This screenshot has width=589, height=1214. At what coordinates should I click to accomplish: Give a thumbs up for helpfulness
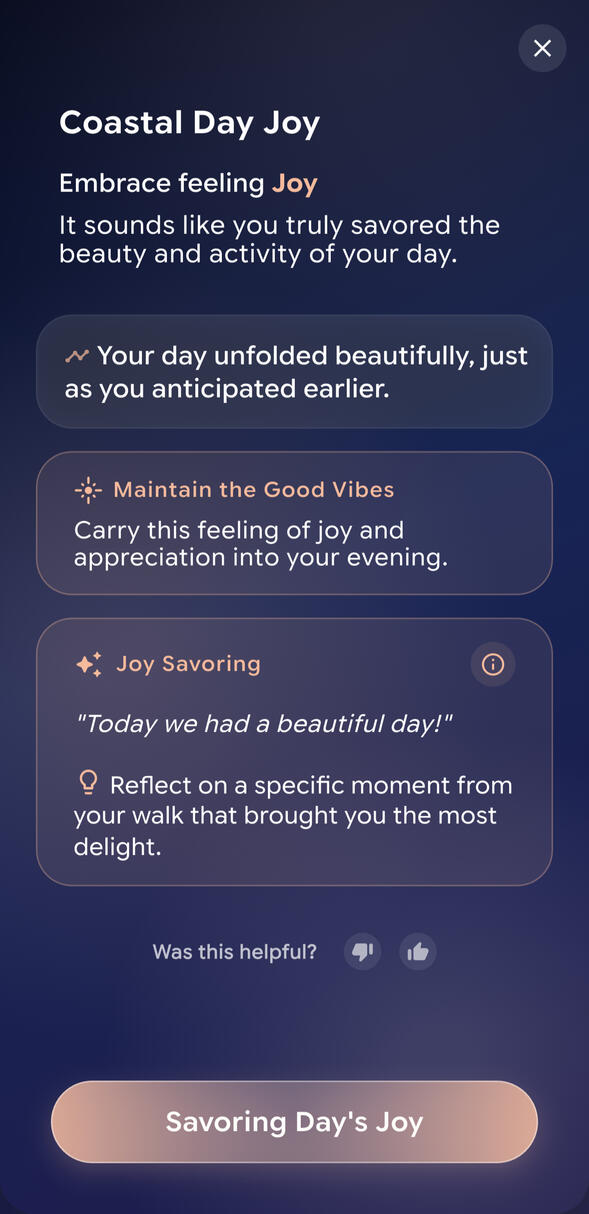(418, 952)
